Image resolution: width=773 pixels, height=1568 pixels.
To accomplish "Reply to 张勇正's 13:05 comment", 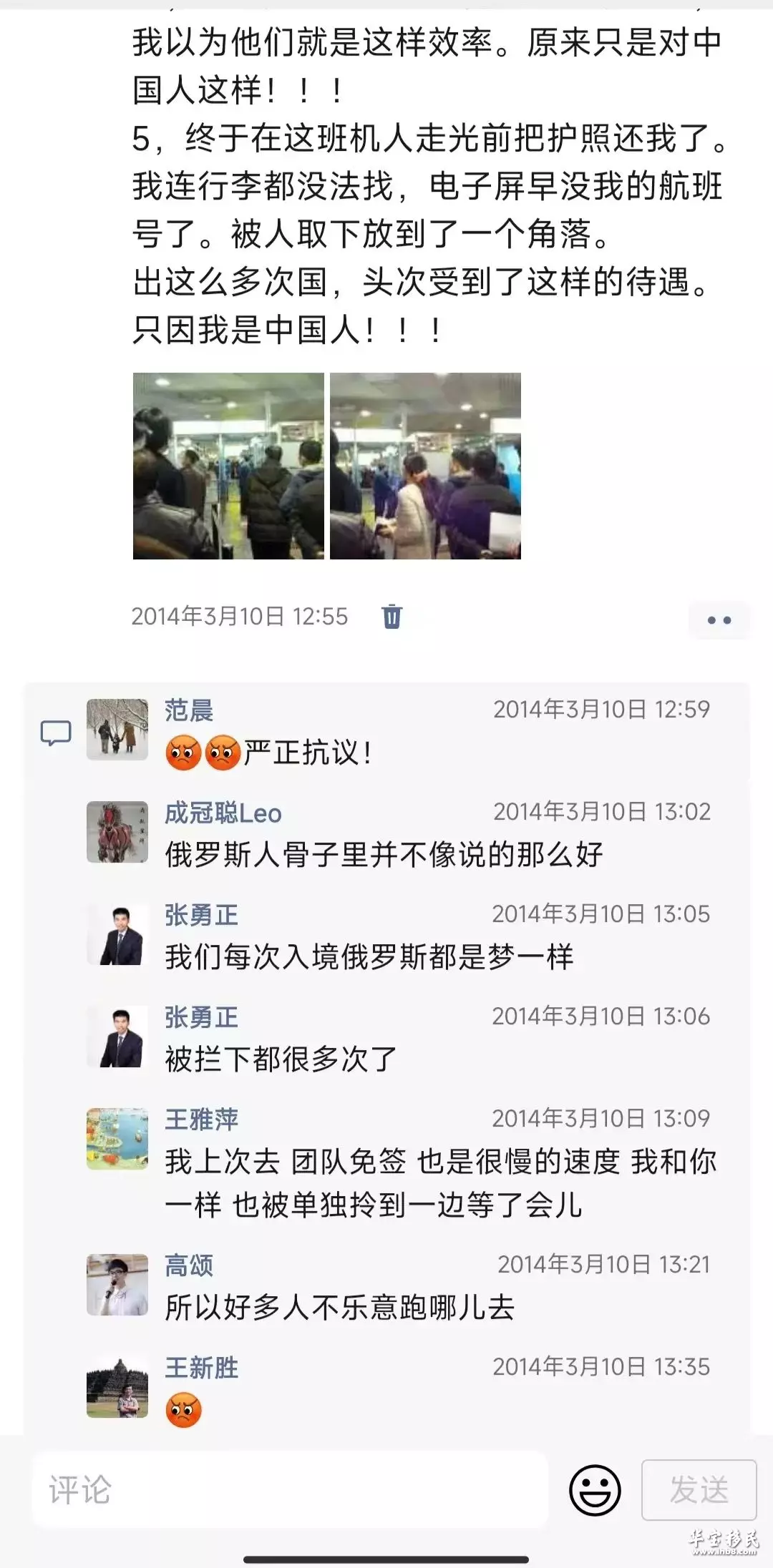I will pos(369,957).
